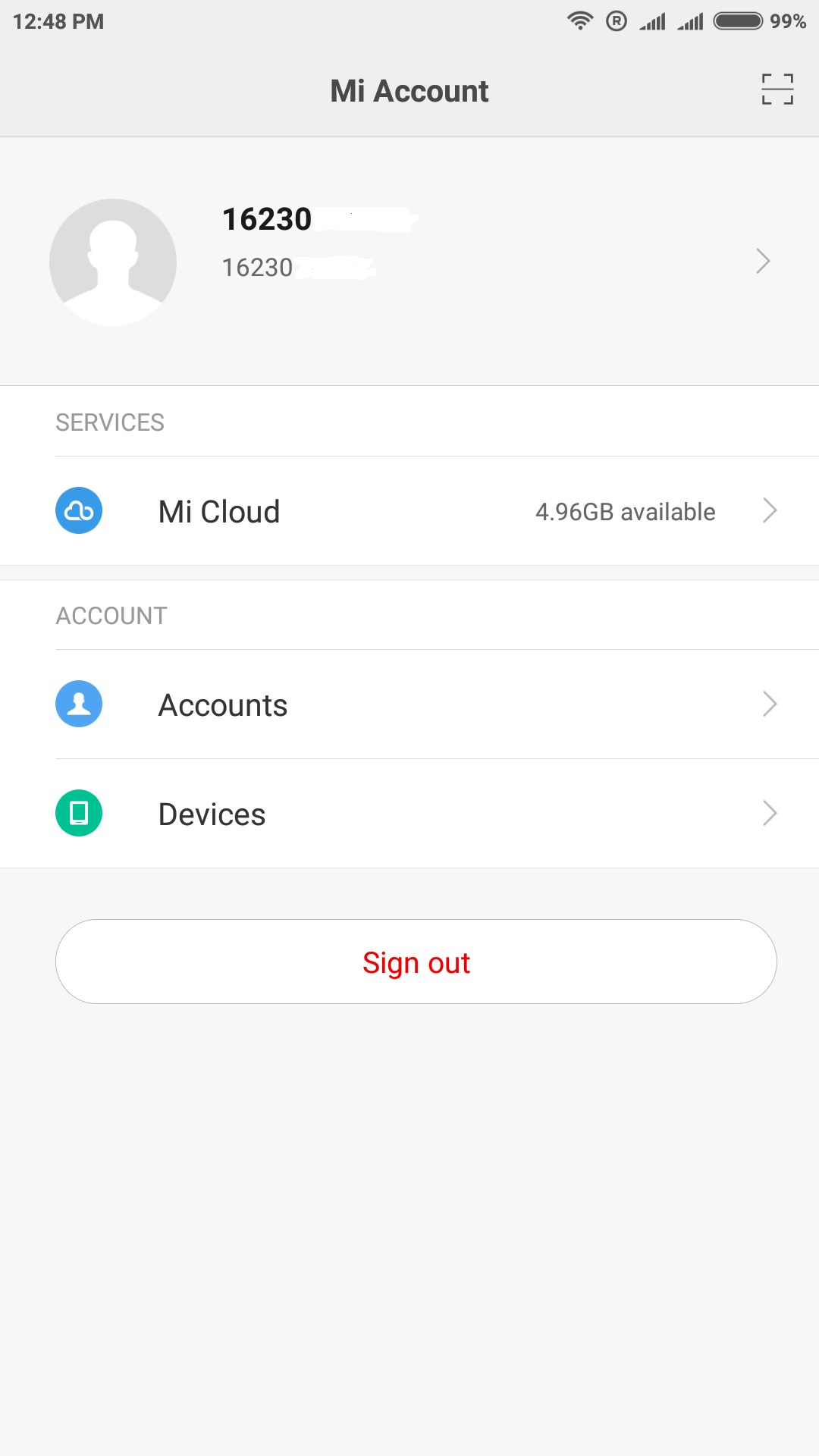This screenshot has height=1456, width=819.
Task: Tap the 12:48 PM clock display
Action: pos(57,21)
